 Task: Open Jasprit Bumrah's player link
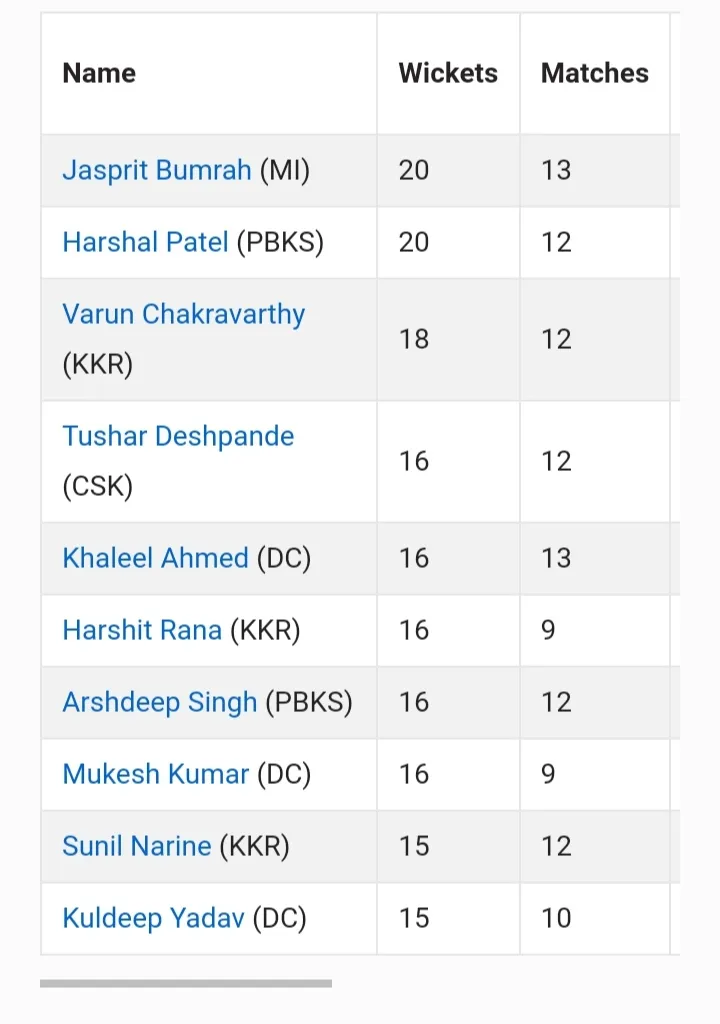[x=156, y=170]
